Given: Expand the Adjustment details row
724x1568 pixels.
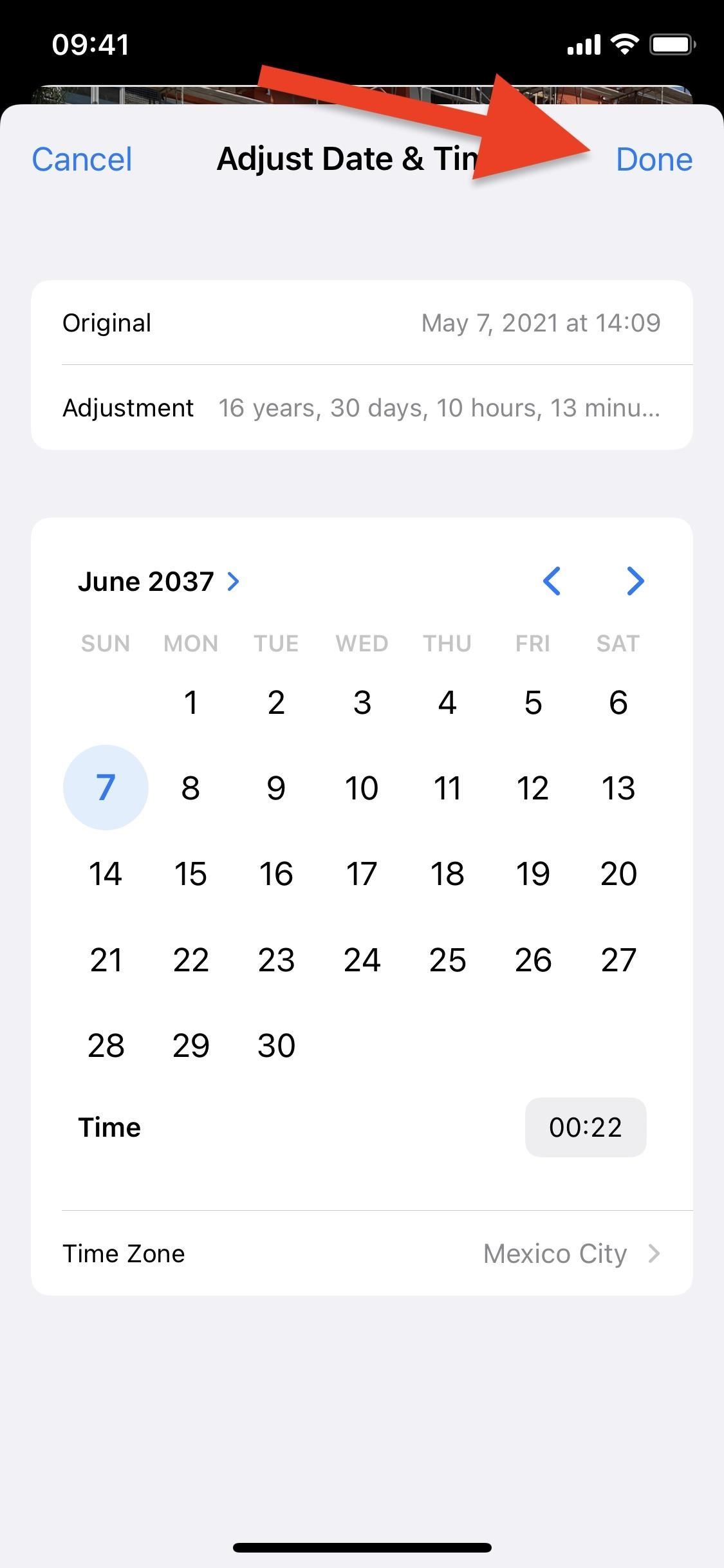Looking at the screenshot, I should (362, 407).
